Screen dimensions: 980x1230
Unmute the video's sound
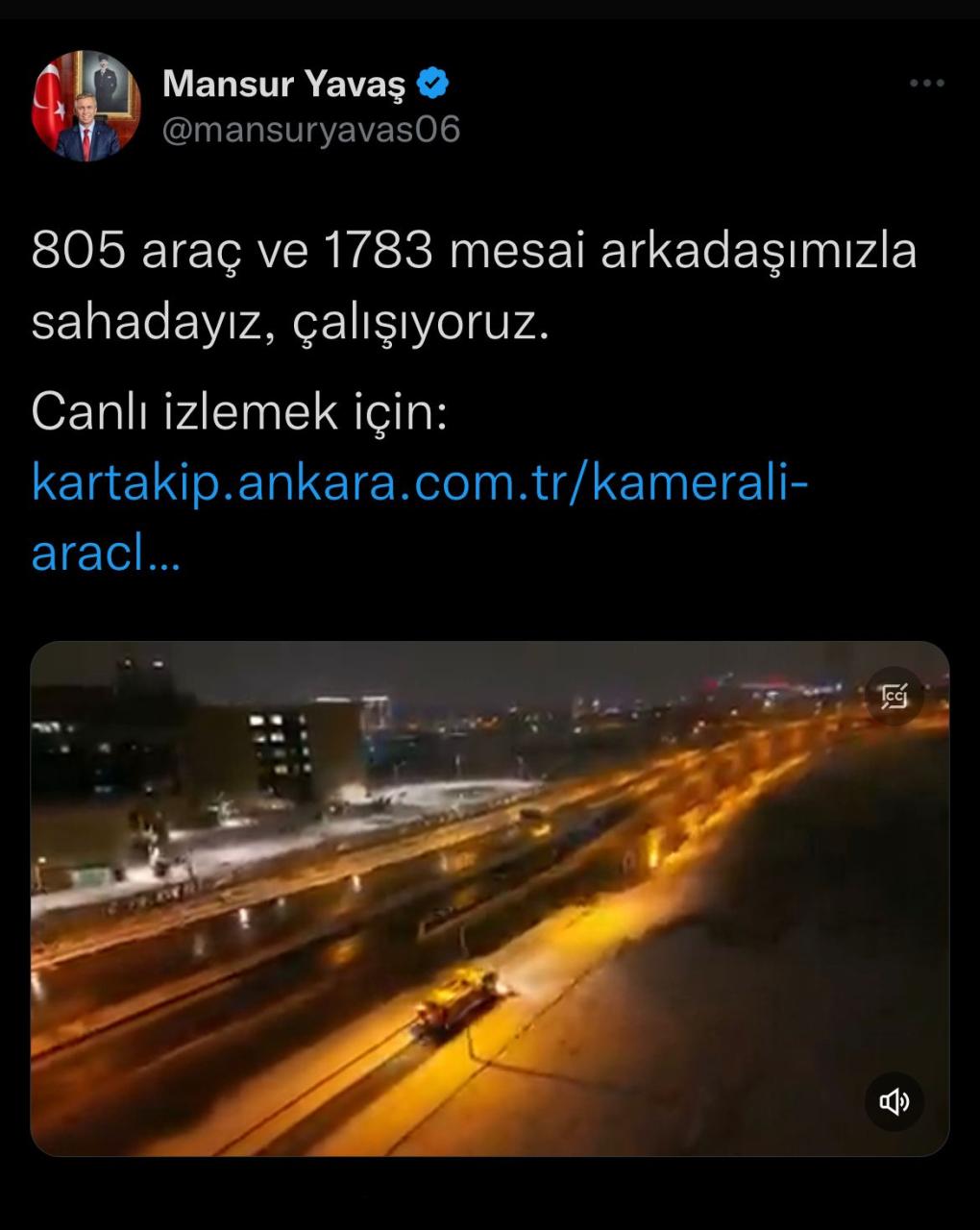[x=894, y=1101]
